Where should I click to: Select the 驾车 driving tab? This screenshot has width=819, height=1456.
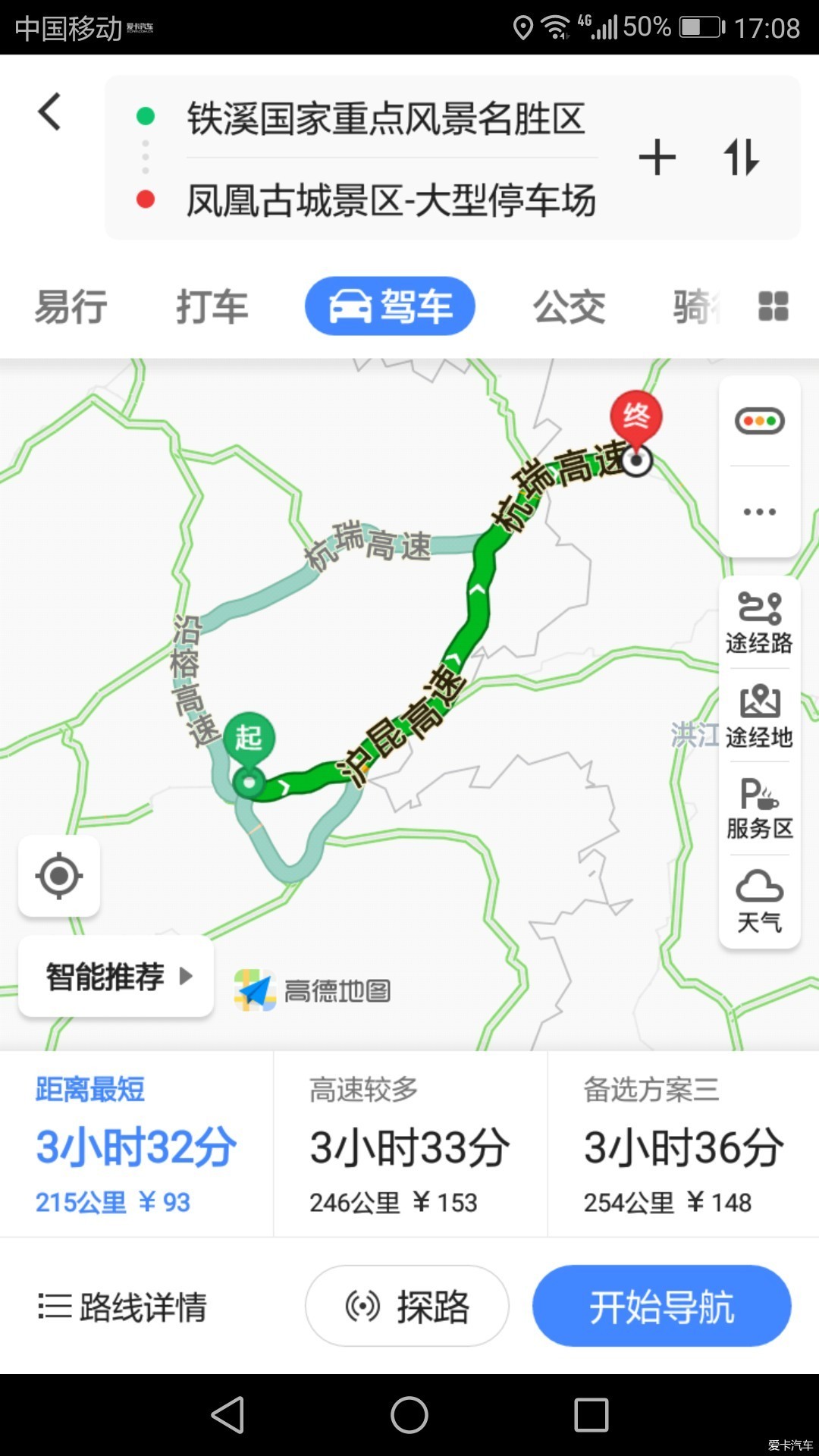coord(390,306)
